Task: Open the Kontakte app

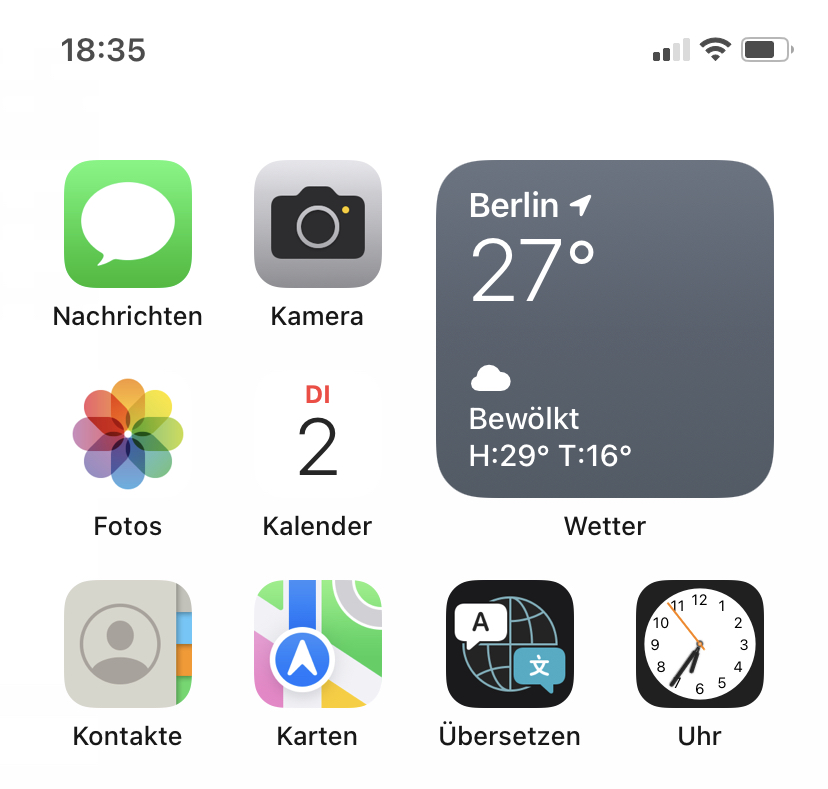Action: (128, 644)
